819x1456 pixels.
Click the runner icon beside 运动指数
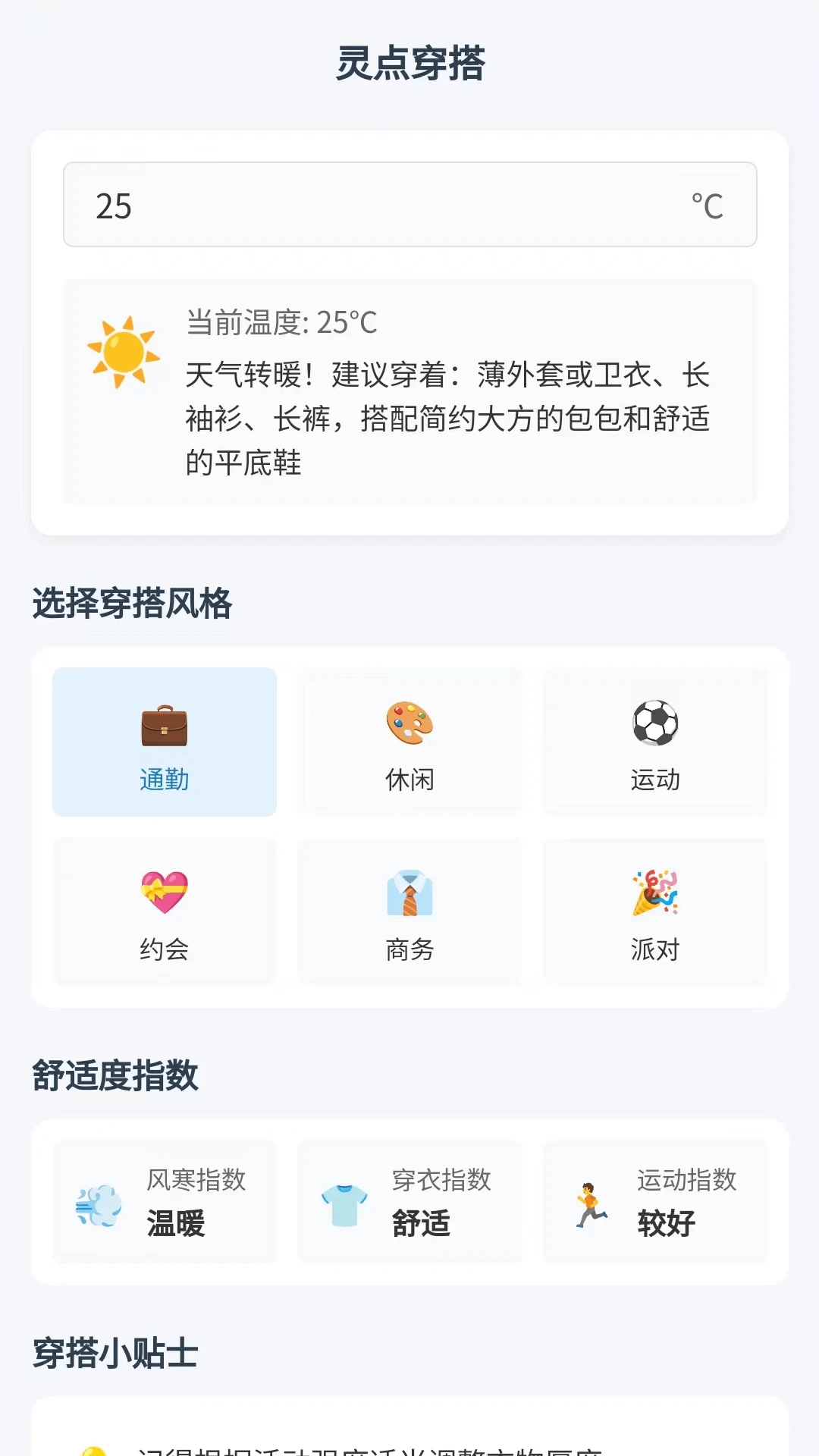(x=591, y=1203)
